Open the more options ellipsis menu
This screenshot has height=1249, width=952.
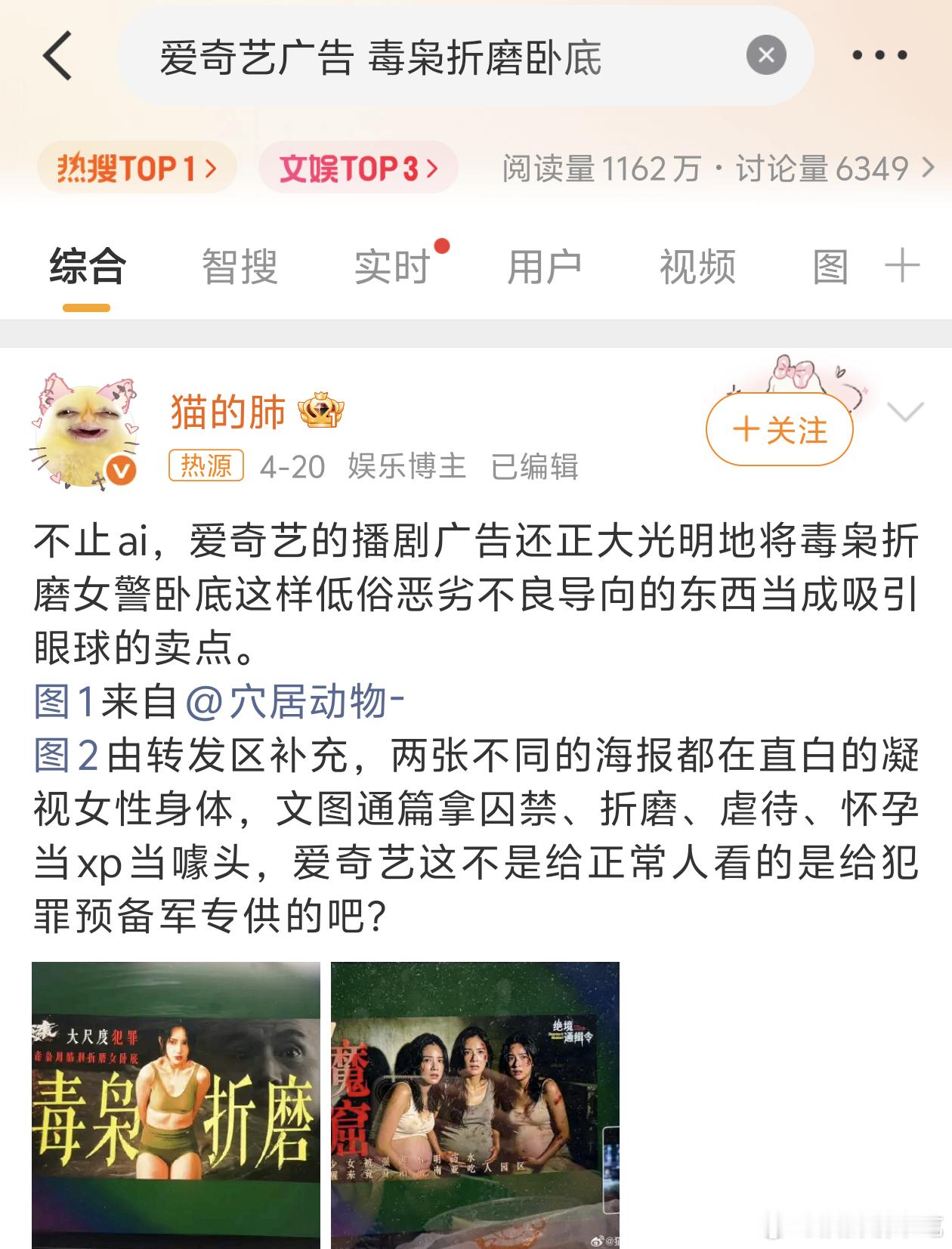pyautogui.click(x=880, y=54)
